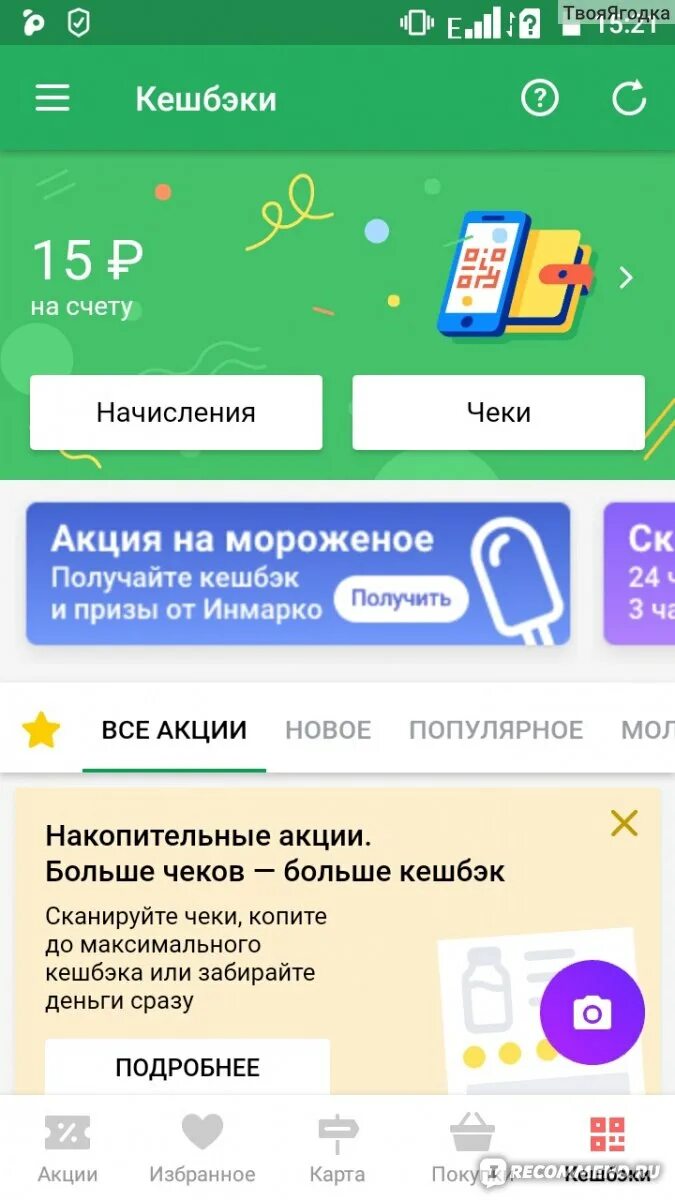Open the favorites star filter
The height and width of the screenshot is (1200, 675).
point(41,731)
